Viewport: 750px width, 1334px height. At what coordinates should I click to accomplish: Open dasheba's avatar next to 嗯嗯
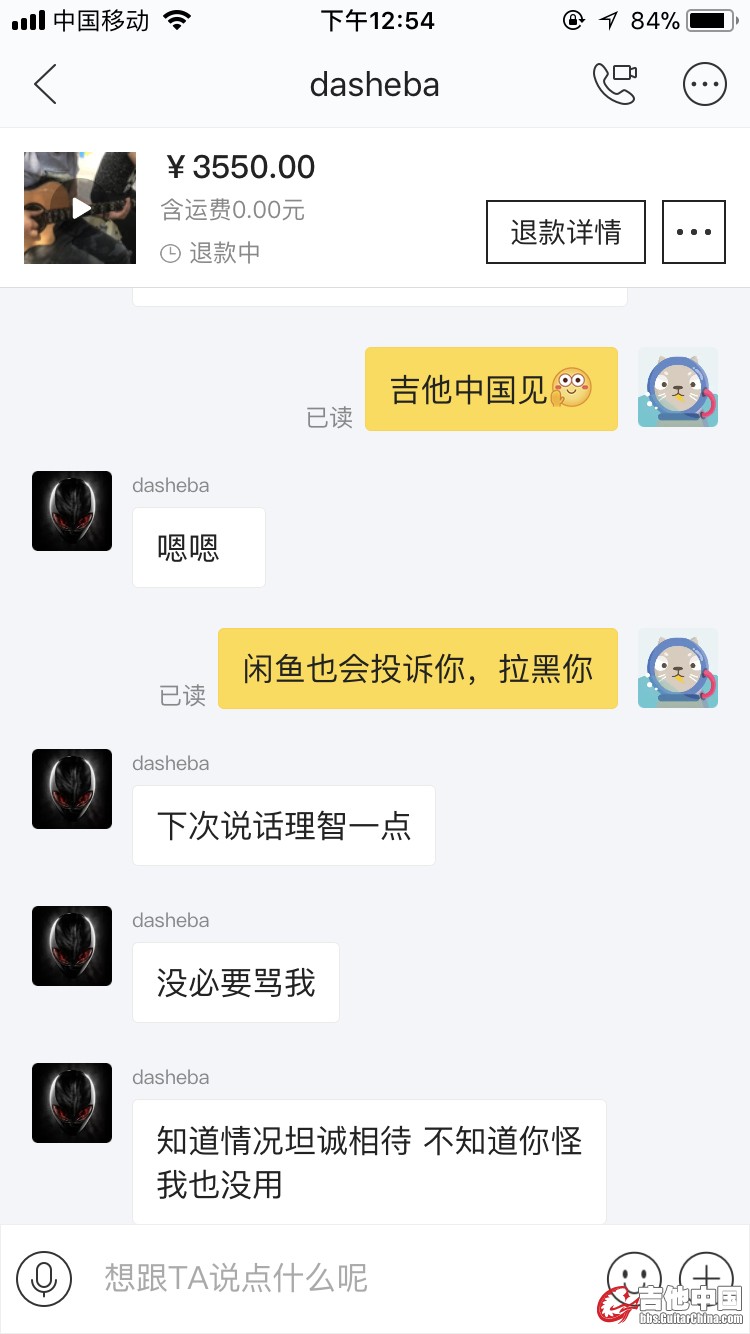(72, 511)
